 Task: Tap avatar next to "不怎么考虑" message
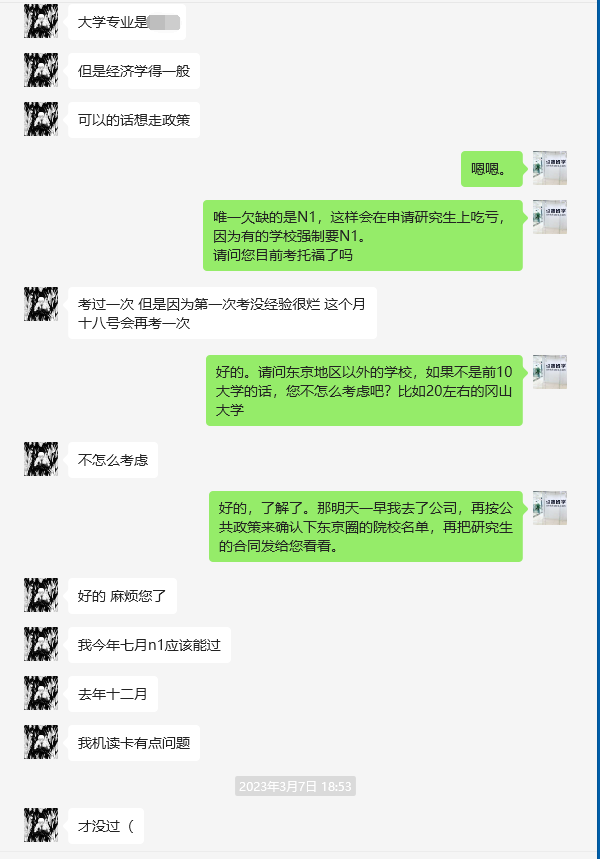pos(41,459)
